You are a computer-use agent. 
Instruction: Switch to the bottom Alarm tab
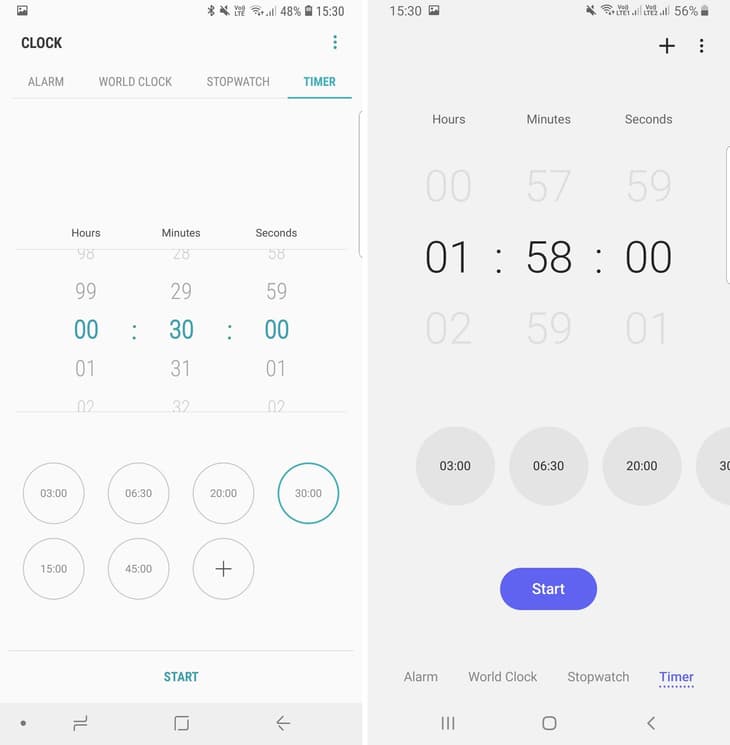[421, 677]
